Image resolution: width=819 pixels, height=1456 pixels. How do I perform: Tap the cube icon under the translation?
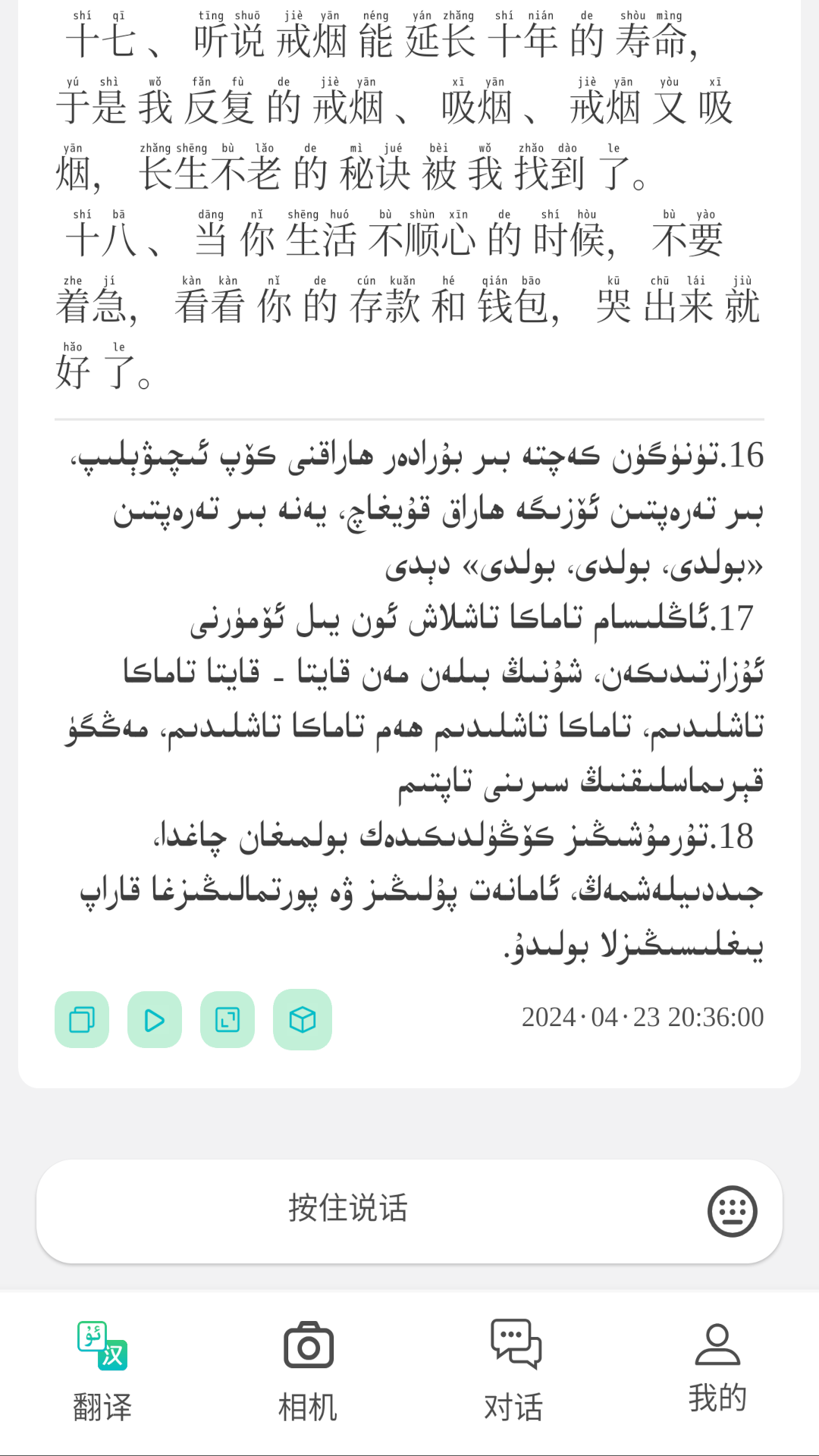click(303, 1020)
